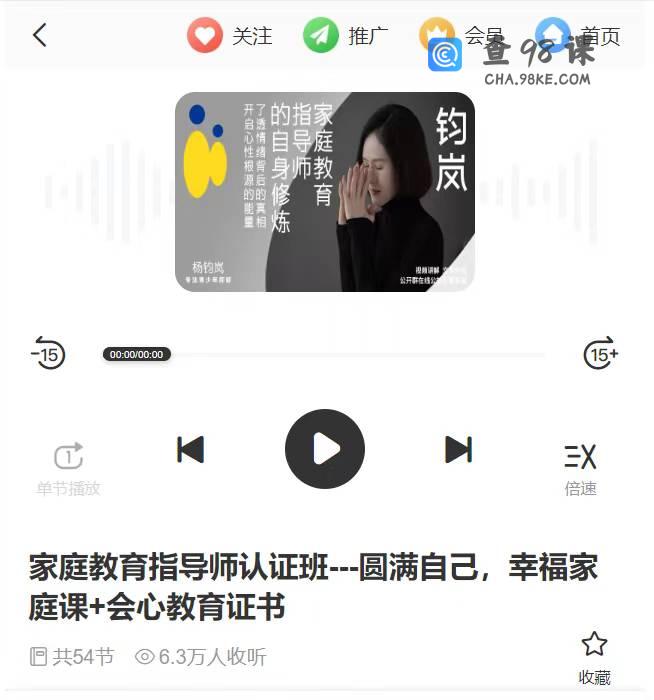The image size is (654, 700).
Task: Change playback speed with 倍速
Action: pos(580,467)
